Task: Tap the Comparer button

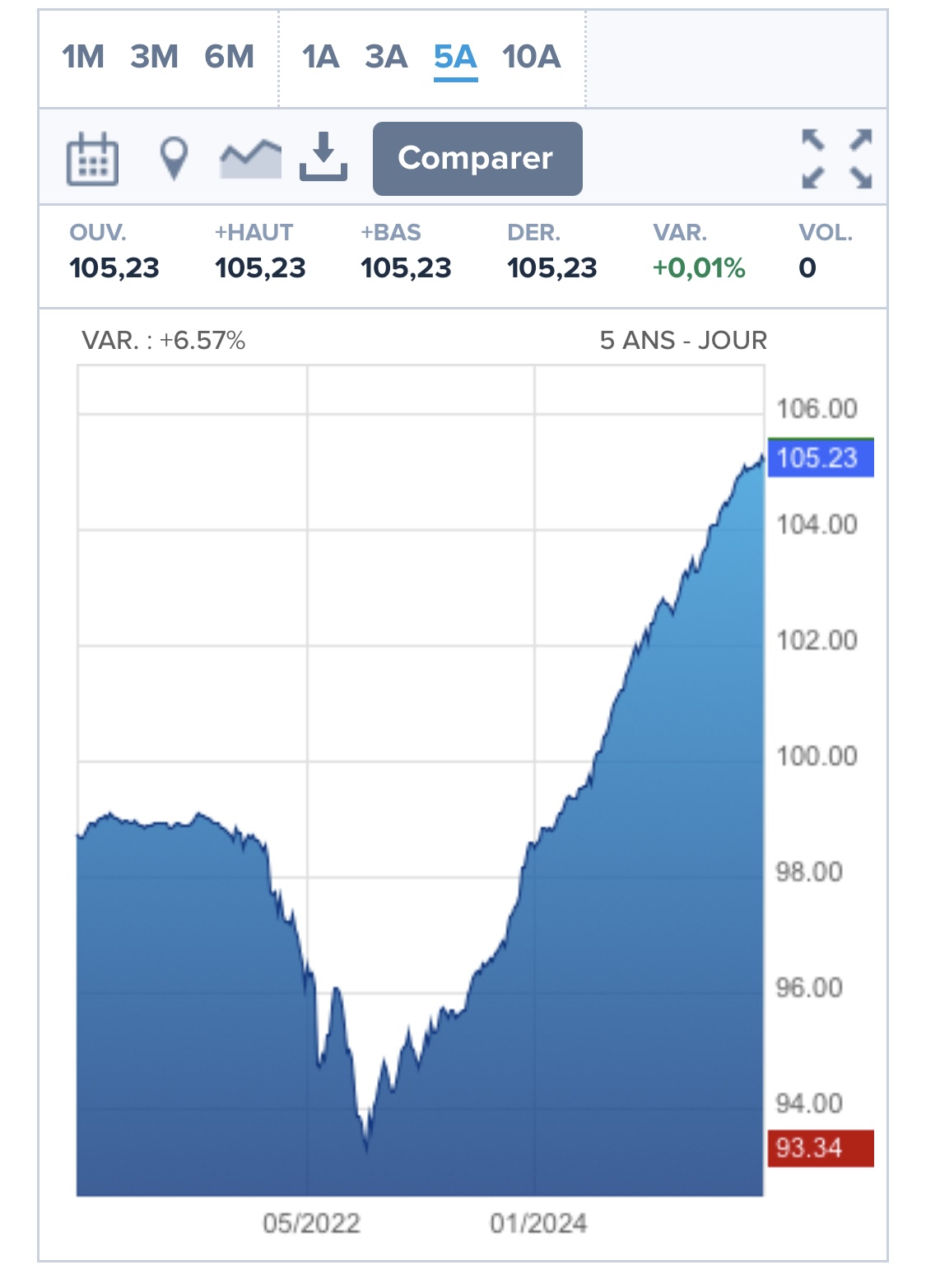Action: [477, 158]
